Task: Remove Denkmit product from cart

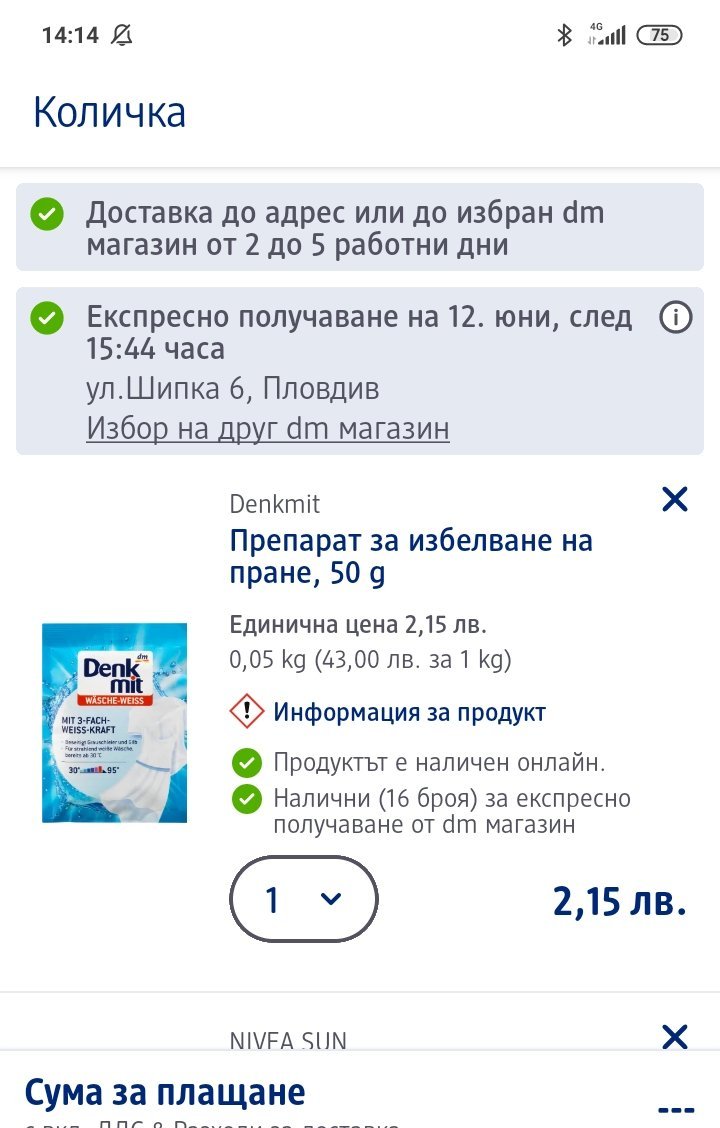Action: click(x=675, y=499)
